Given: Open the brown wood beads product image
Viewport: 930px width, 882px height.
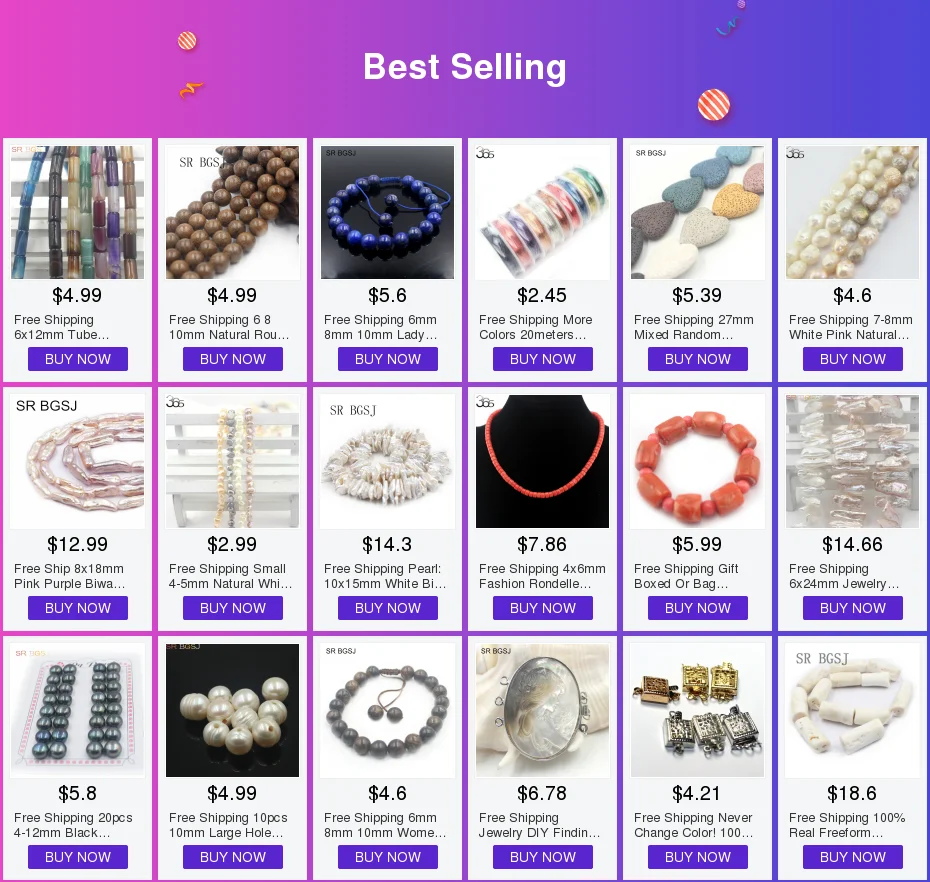Looking at the screenshot, I should 232,212.
